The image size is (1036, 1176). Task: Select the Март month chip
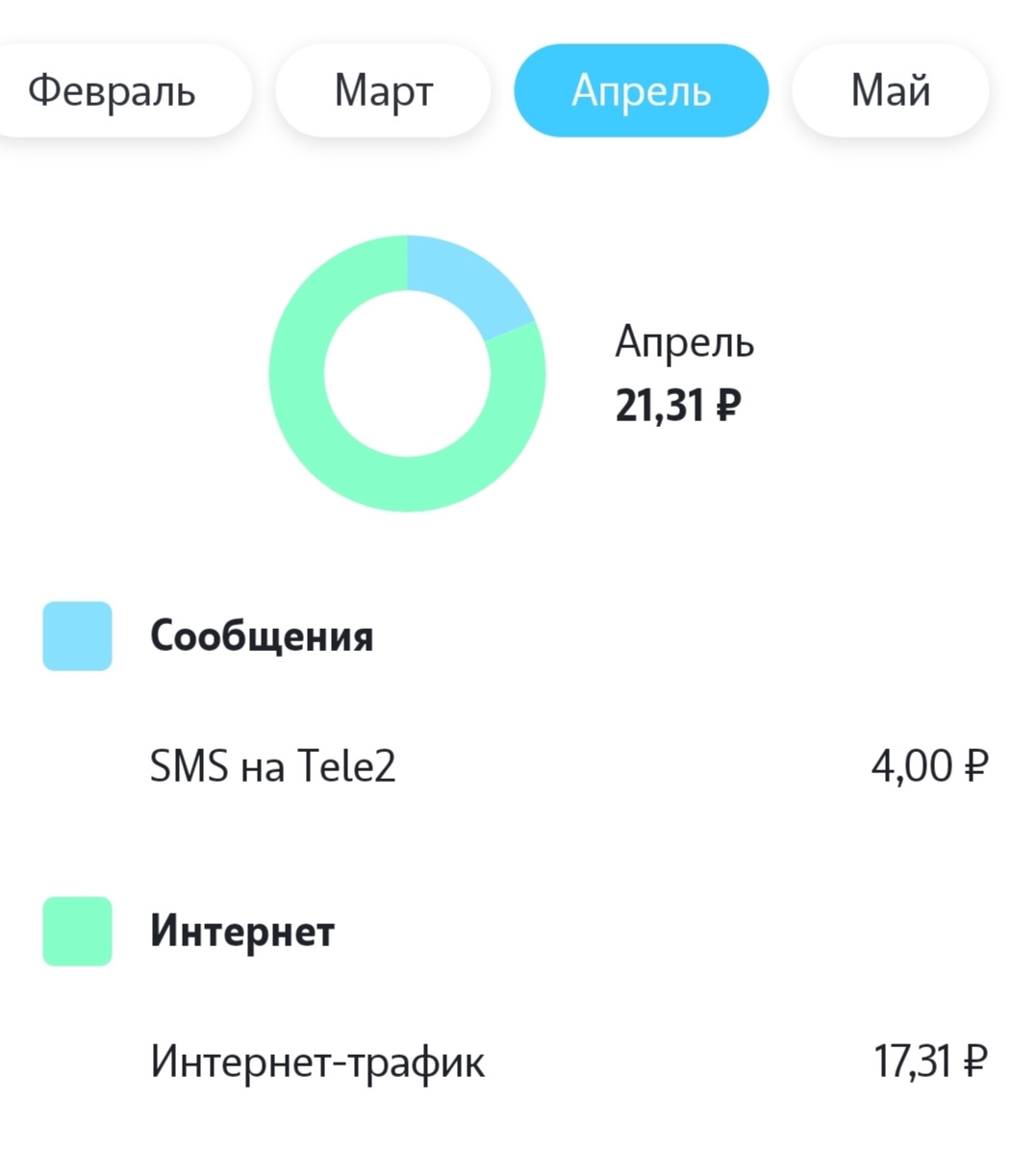(383, 91)
